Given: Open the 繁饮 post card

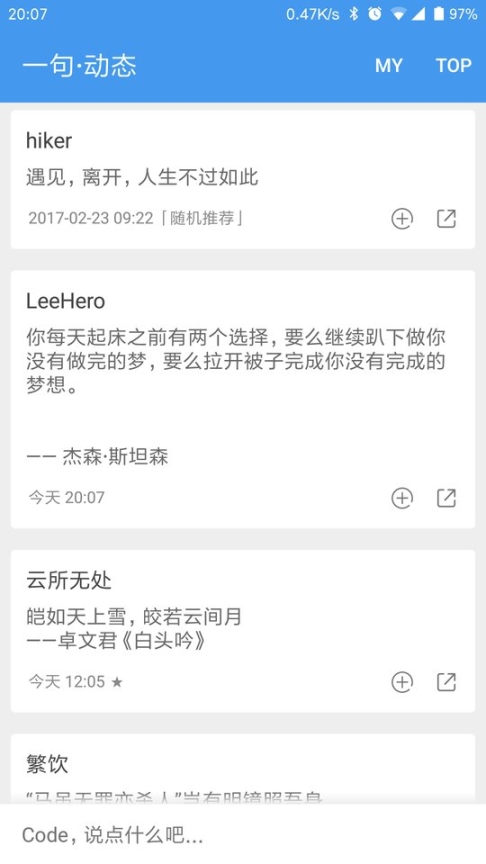Looking at the screenshot, I should (x=243, y=769).
